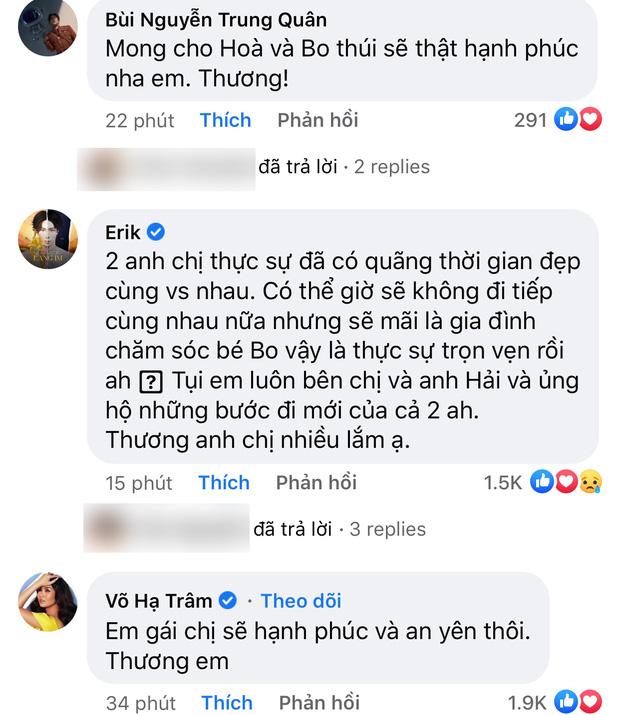Open Võ Hạ Trâm's profile picture

point(47,602)
